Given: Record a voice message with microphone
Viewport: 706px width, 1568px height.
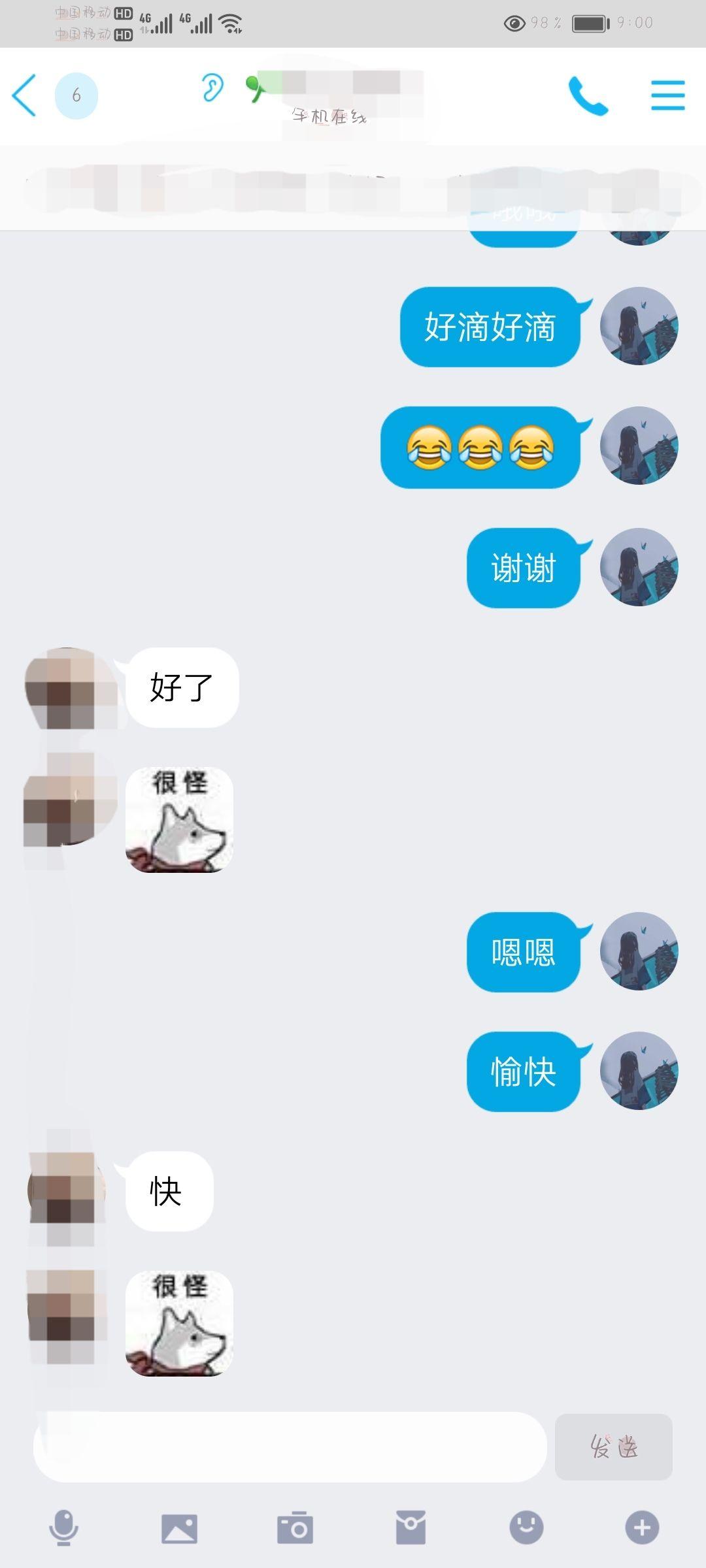Looking at the screenshot, I should point(64,1527).
